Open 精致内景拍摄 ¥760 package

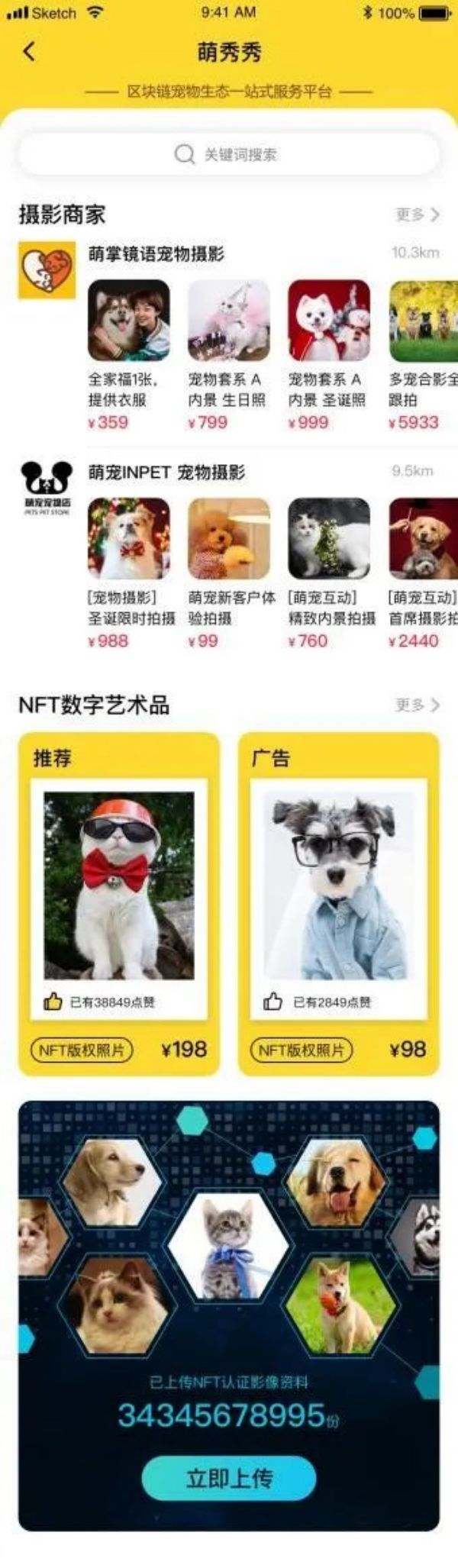click(x=328, y=539)
